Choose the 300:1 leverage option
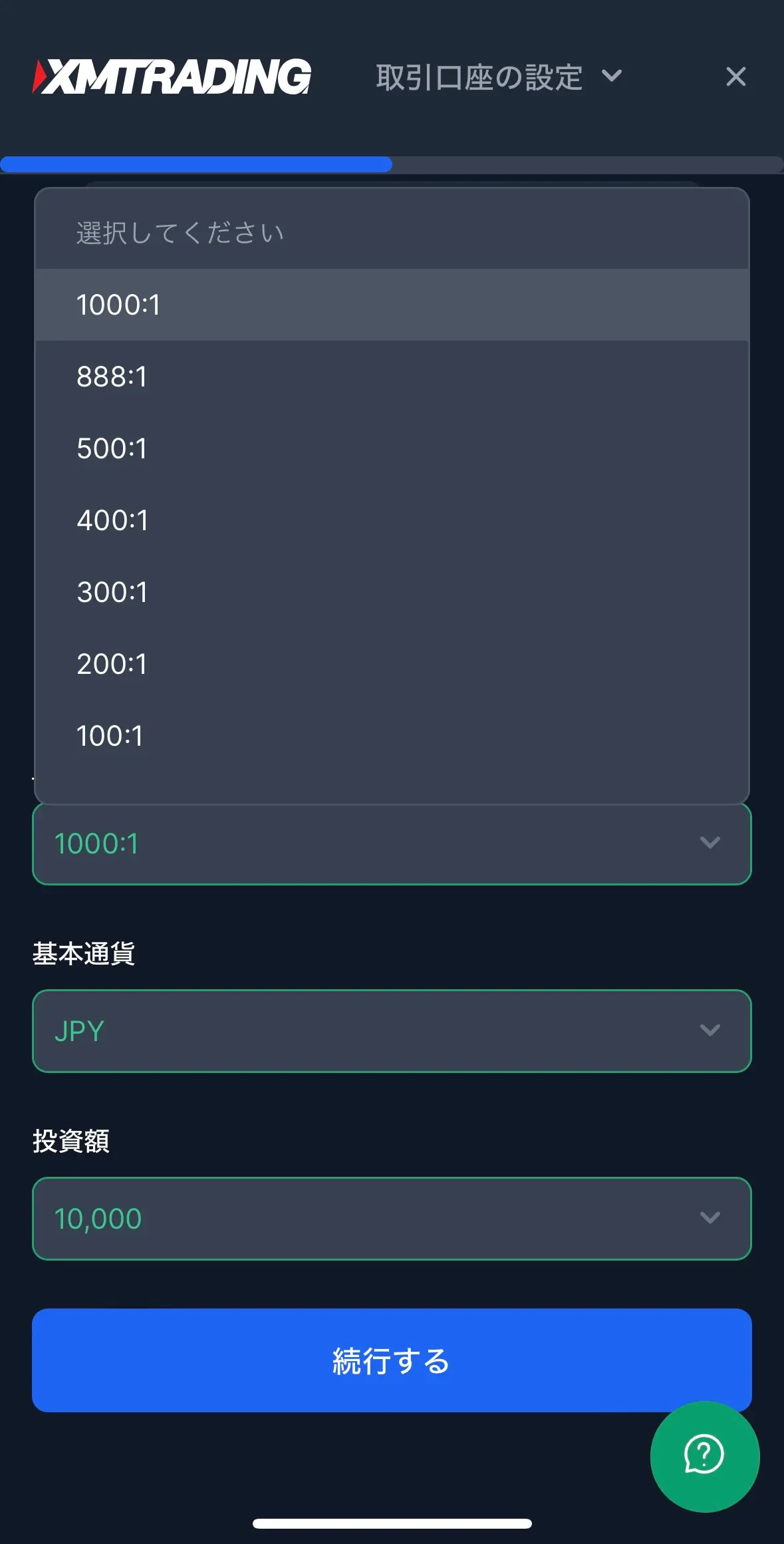 pos(392,592)
